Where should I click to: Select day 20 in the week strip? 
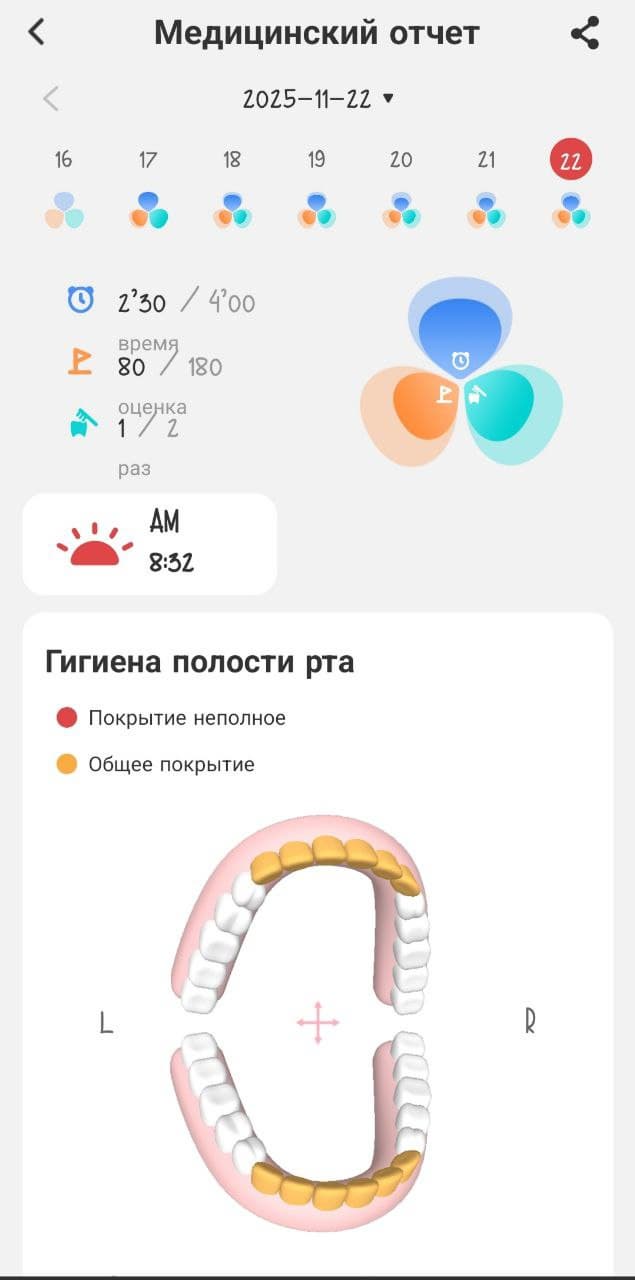point(401,187)
